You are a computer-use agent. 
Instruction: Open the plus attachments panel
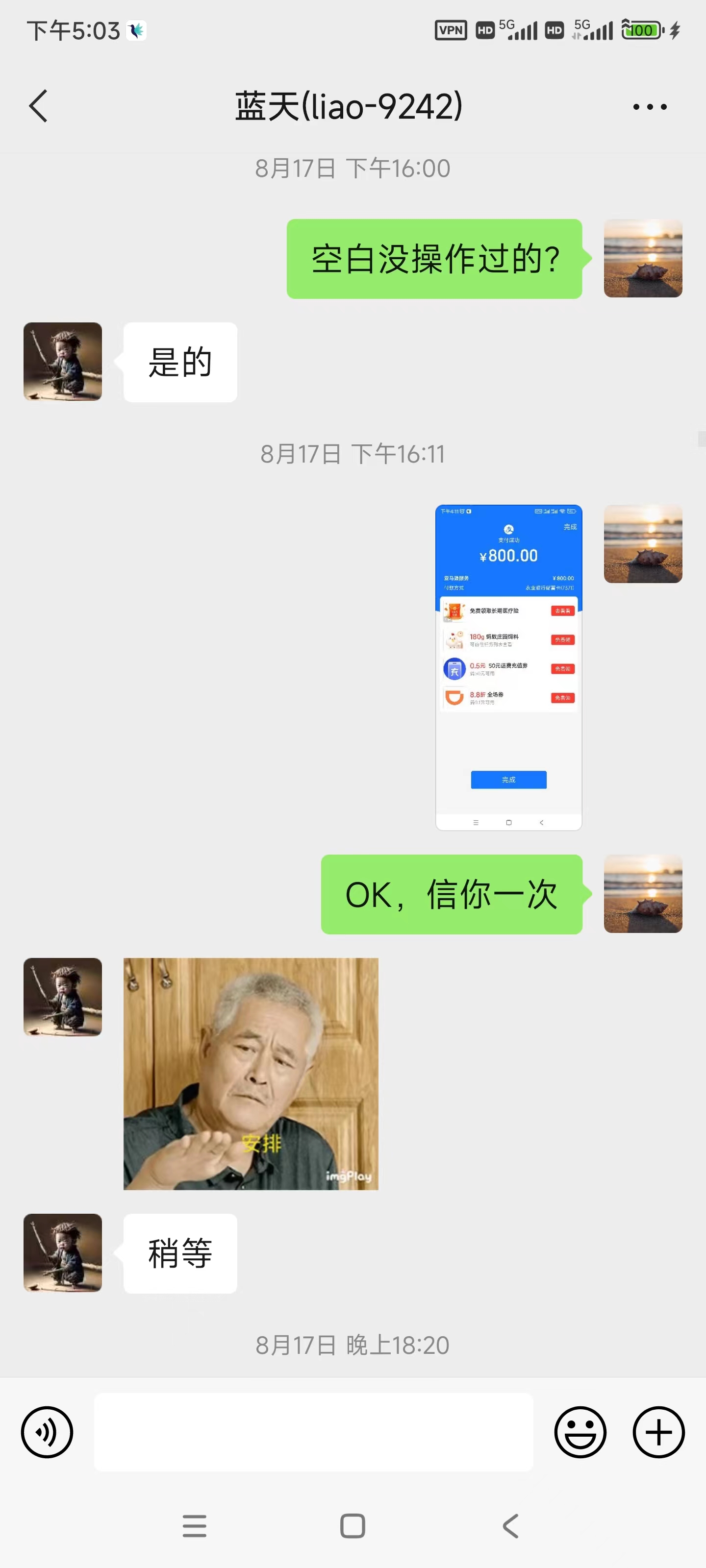(x=658, y=1432)
